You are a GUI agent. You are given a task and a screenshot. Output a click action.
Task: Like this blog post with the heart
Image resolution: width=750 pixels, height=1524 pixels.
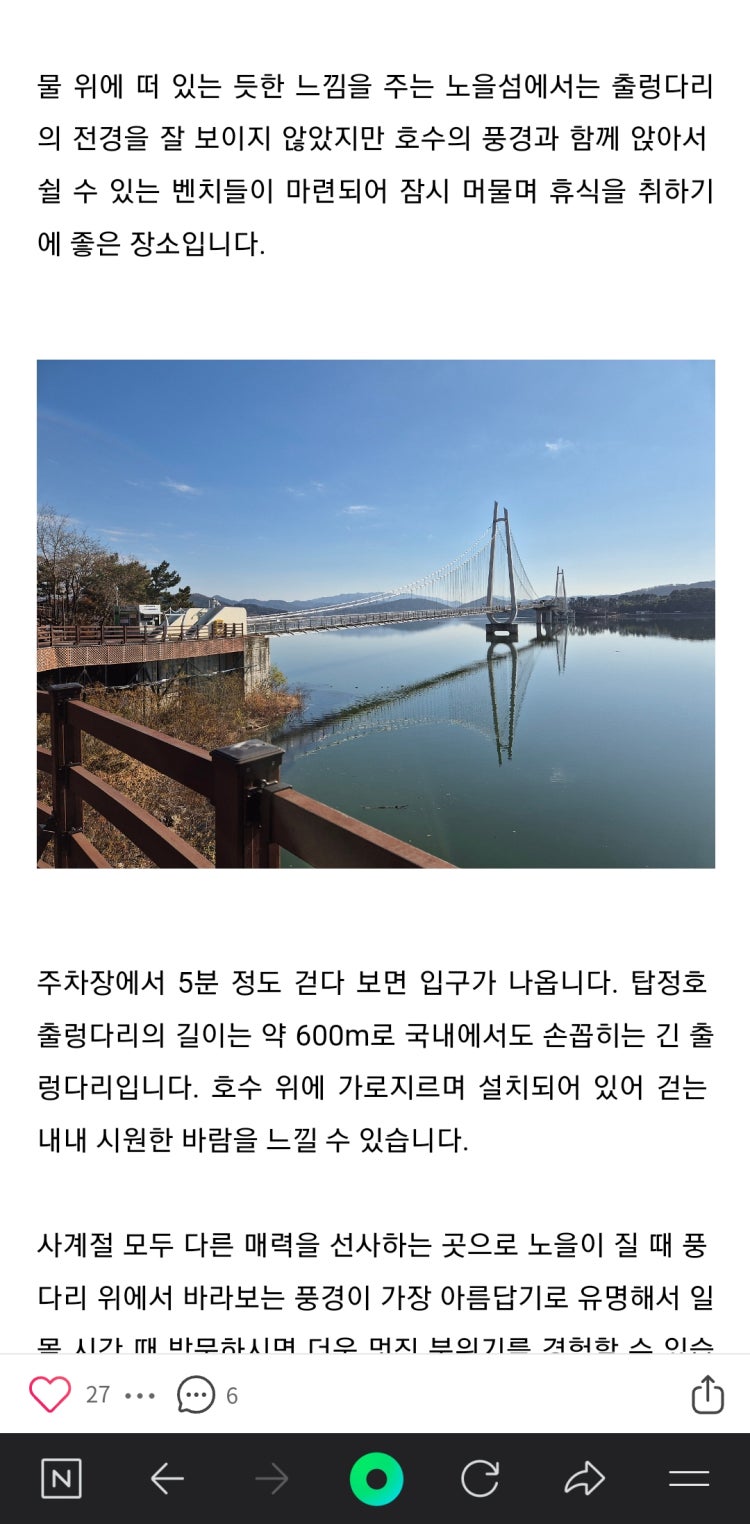(x=49, y=1394)
